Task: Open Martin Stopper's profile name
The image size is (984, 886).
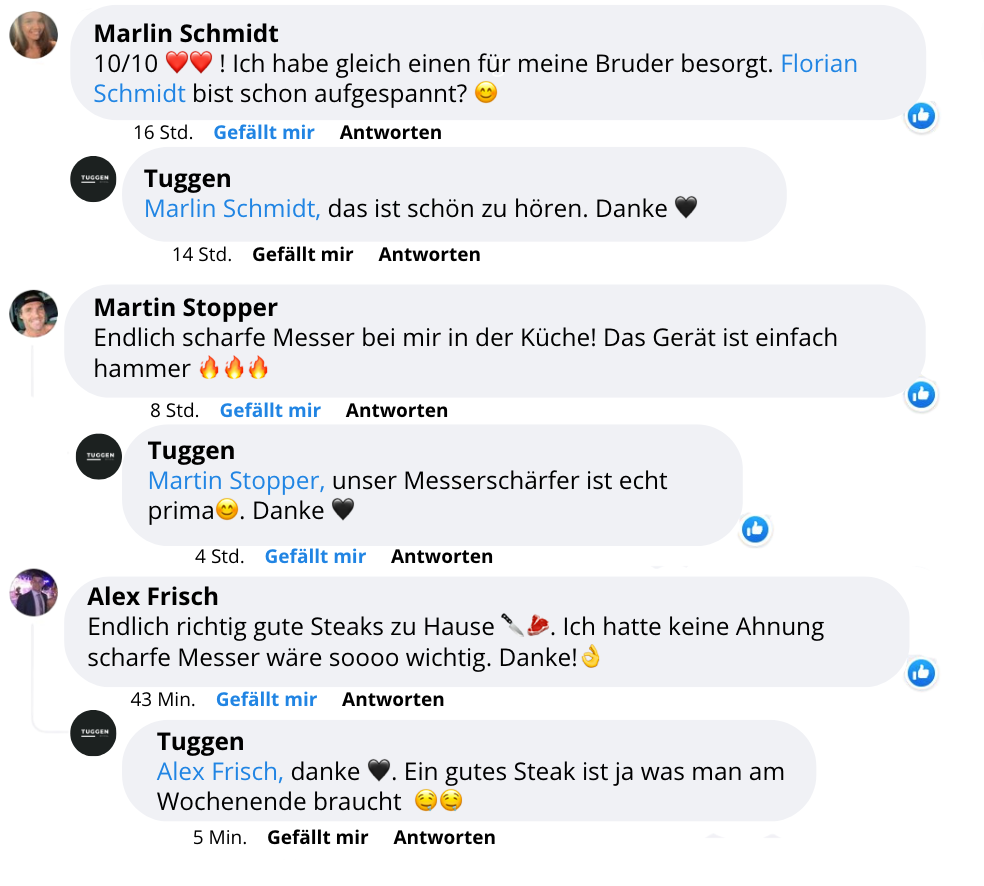Action: coord(185,307)
